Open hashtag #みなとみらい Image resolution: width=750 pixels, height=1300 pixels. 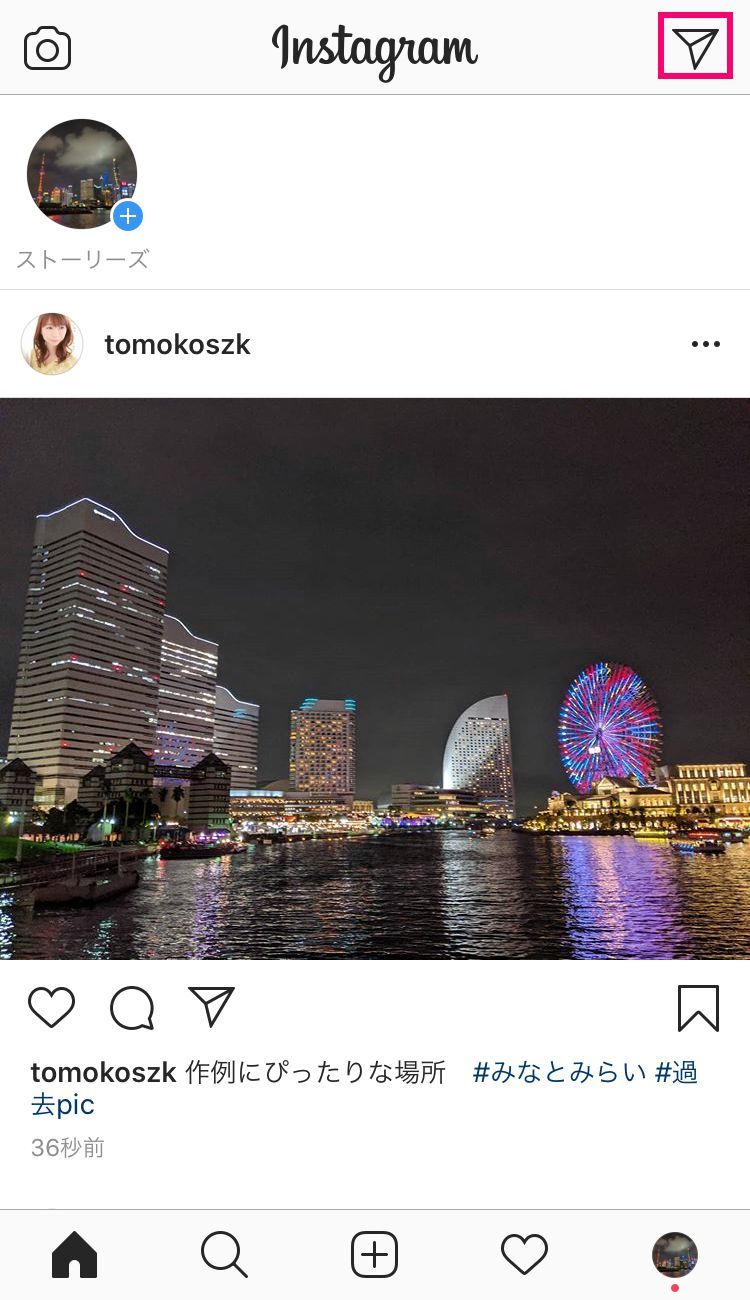point(559,1073)
